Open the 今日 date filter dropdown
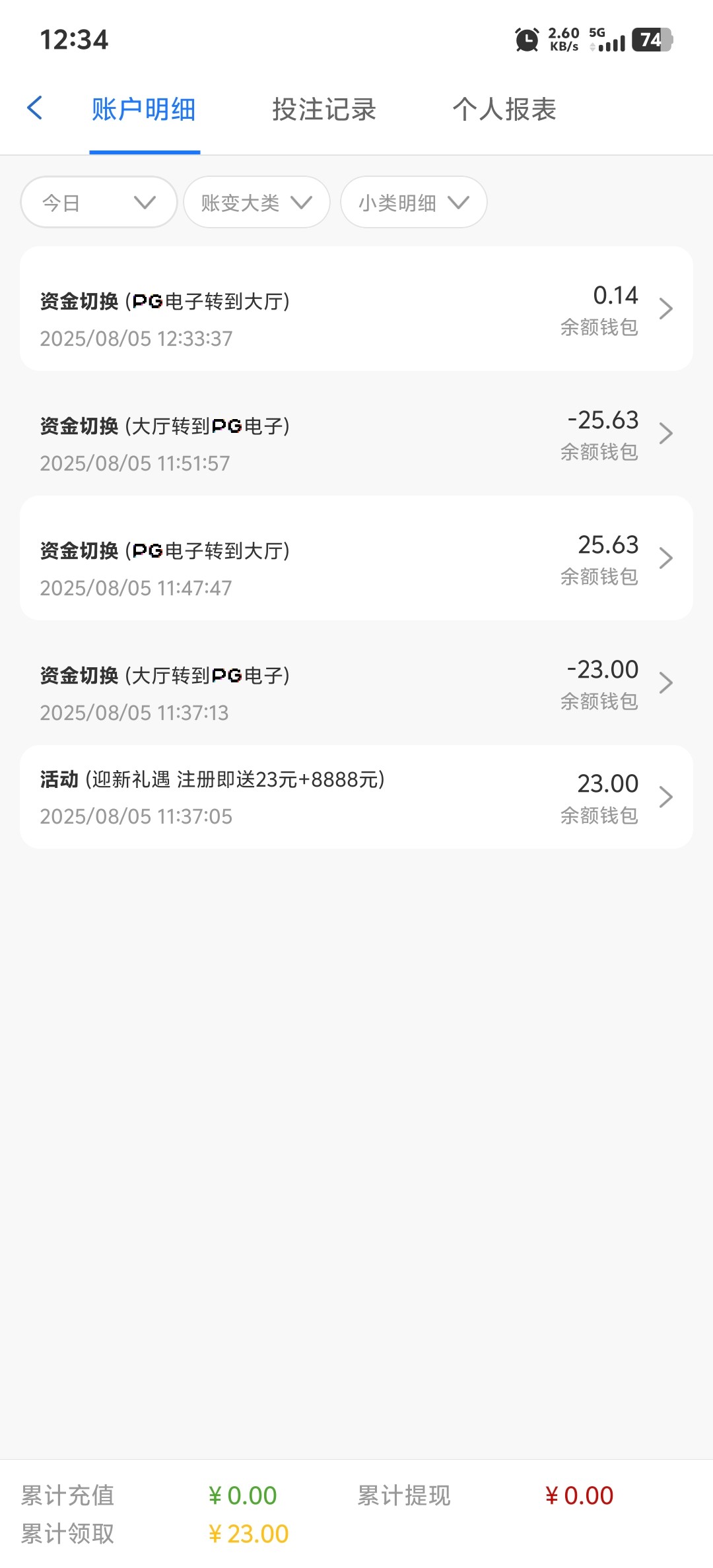This screenshot has height=1568, width=713. click(x=98, y=203)
